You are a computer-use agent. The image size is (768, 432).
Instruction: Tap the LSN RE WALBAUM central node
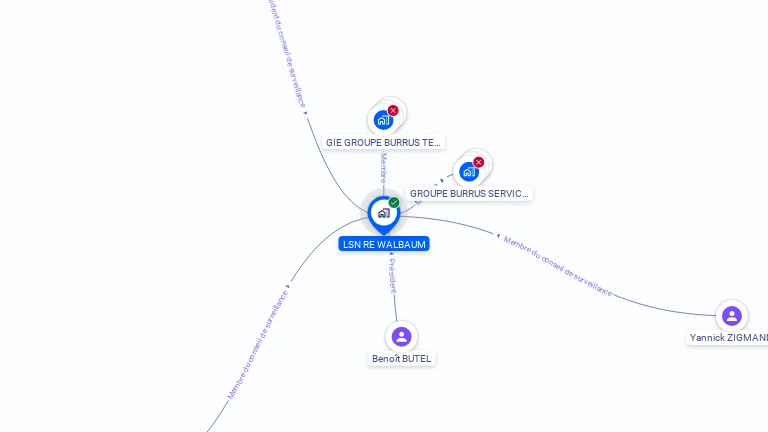coord(383,214)
